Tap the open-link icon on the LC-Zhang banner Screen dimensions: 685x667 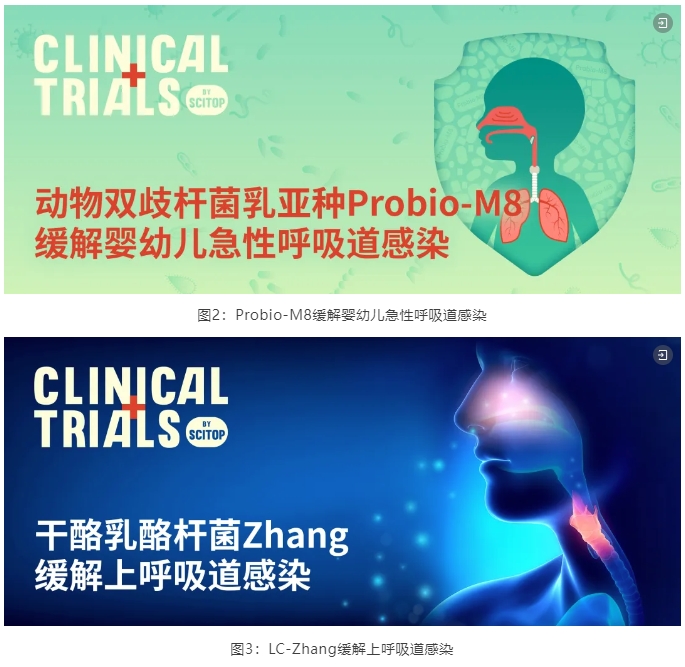coord(662,355)
